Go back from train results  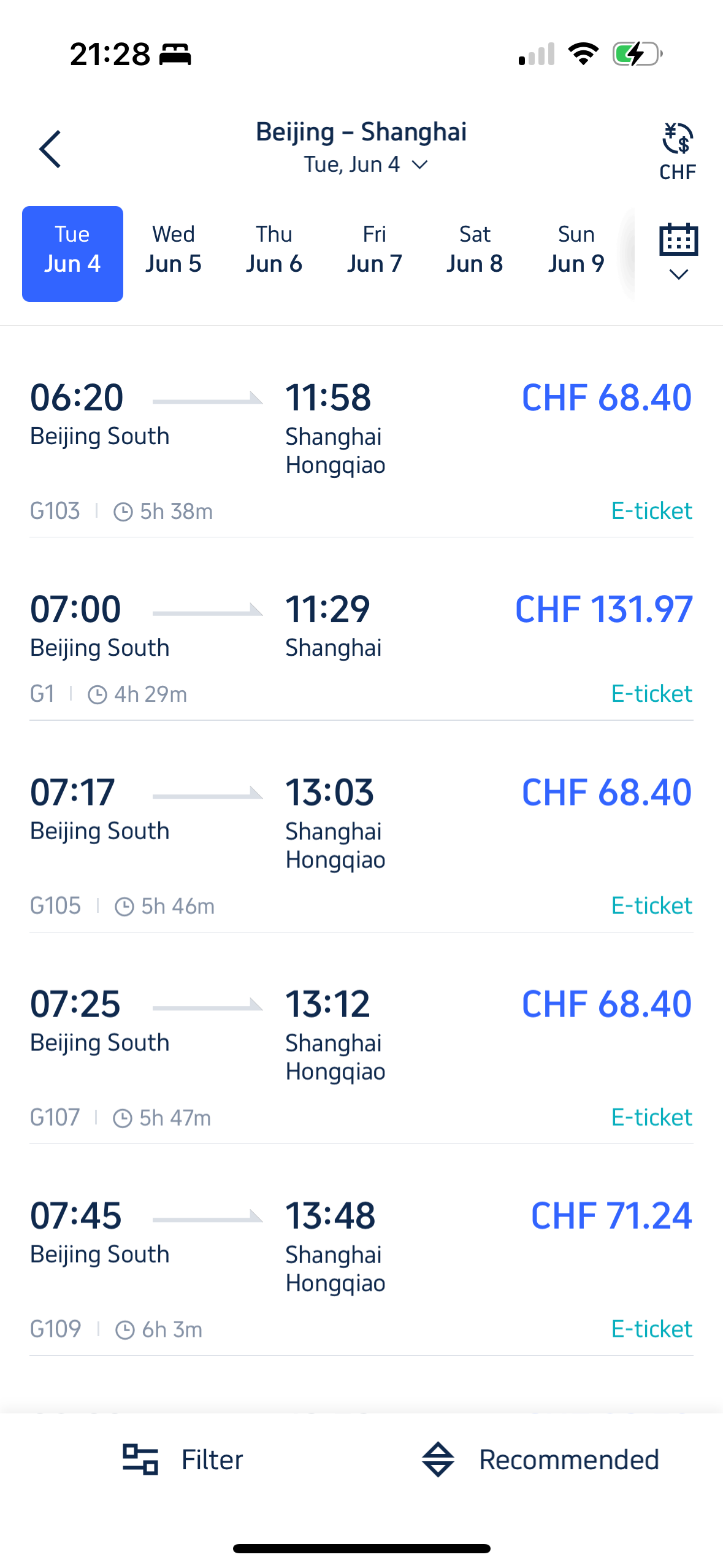pyautogui.click(x=50, y=148)
